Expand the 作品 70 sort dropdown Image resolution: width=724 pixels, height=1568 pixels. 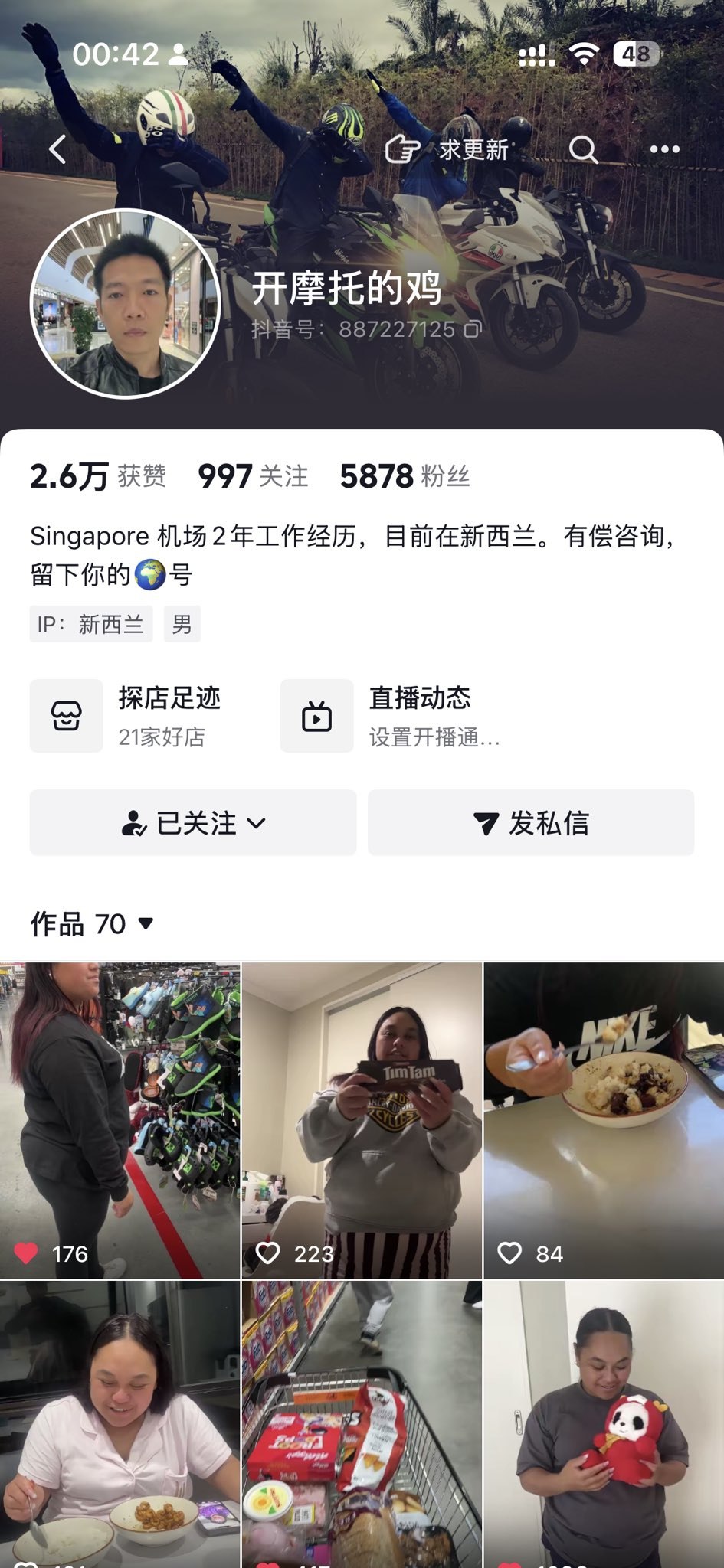(92, 924)
